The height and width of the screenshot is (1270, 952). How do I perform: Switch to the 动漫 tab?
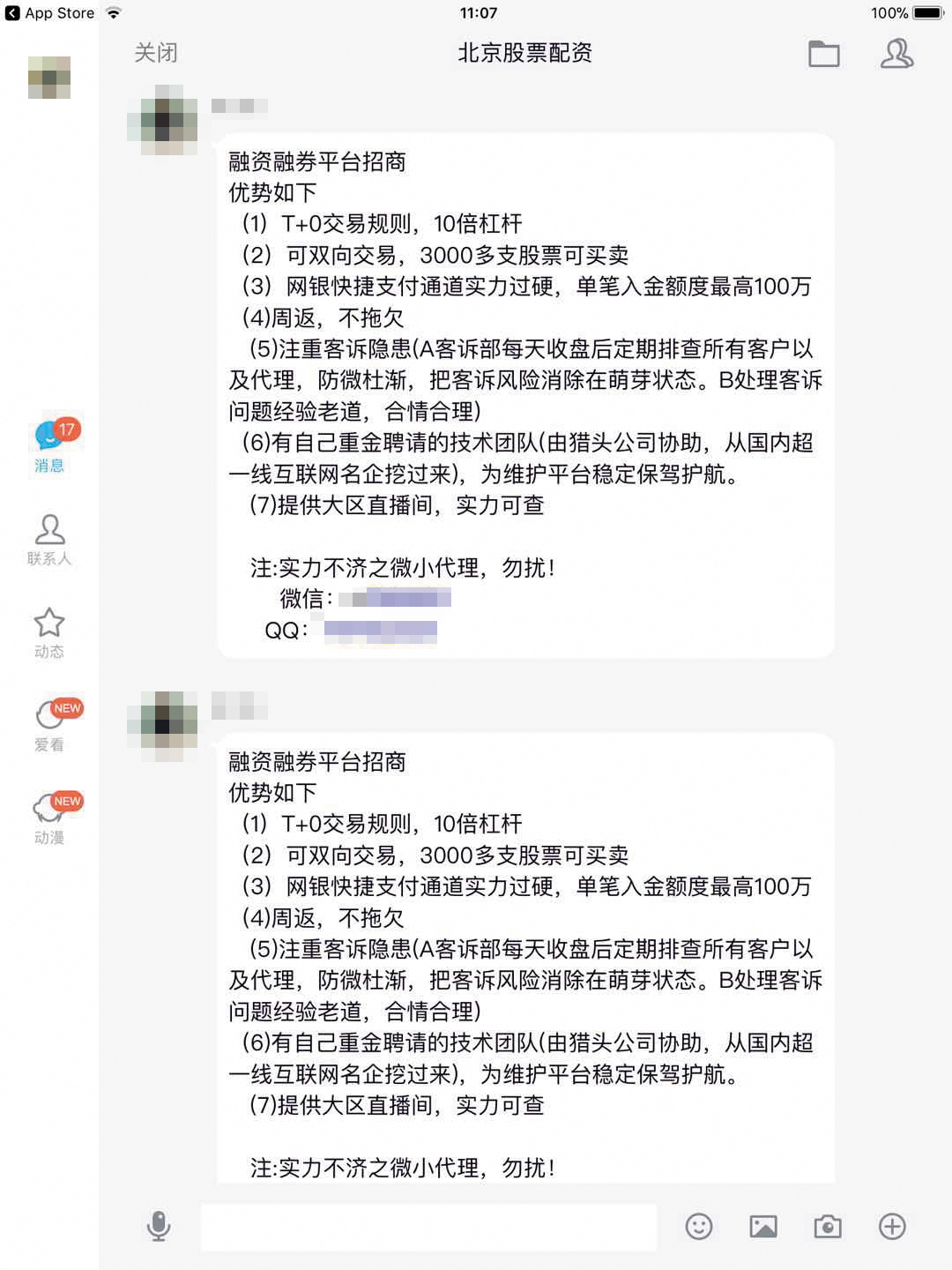click(x=50, y=818)
